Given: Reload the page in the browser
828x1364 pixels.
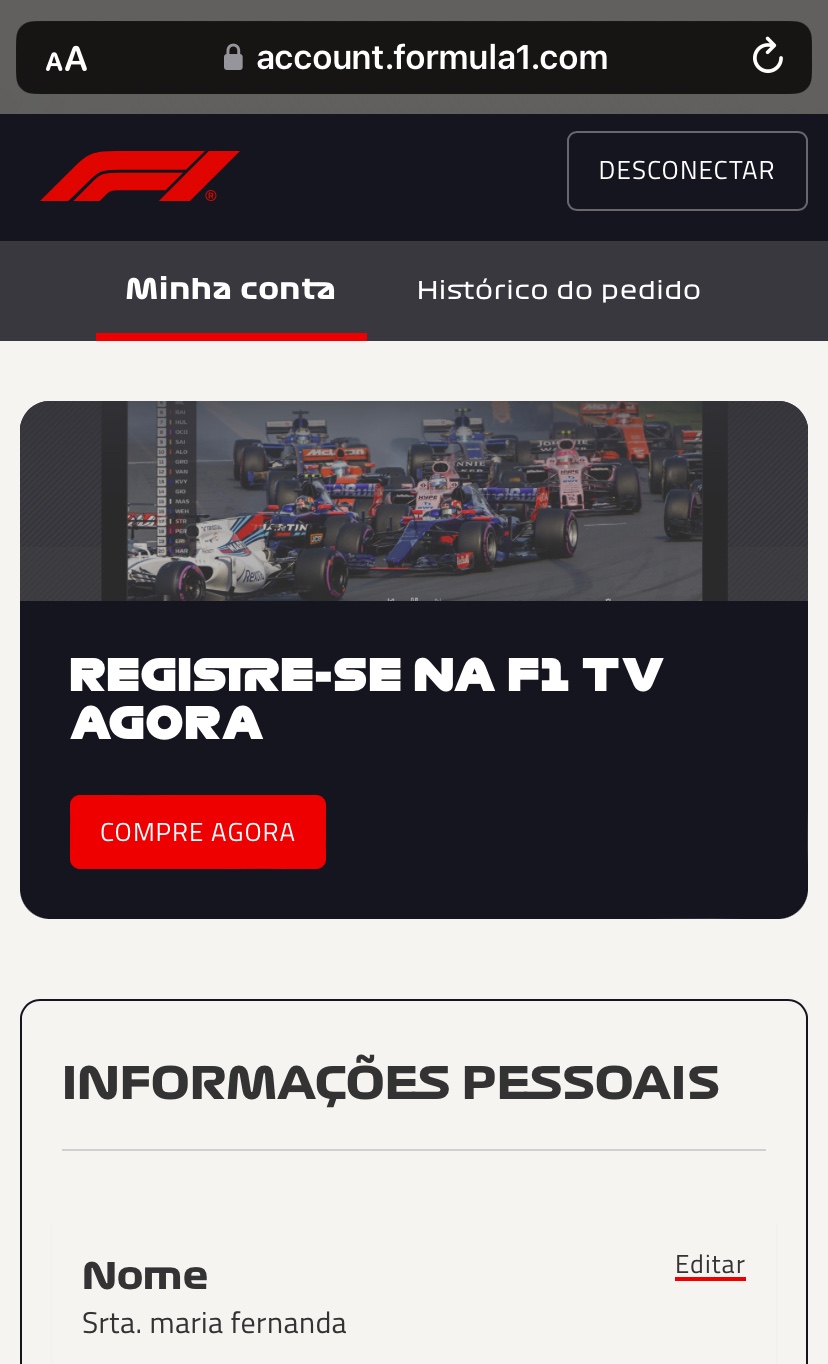Looking at the screenshot, I should 767,57.
